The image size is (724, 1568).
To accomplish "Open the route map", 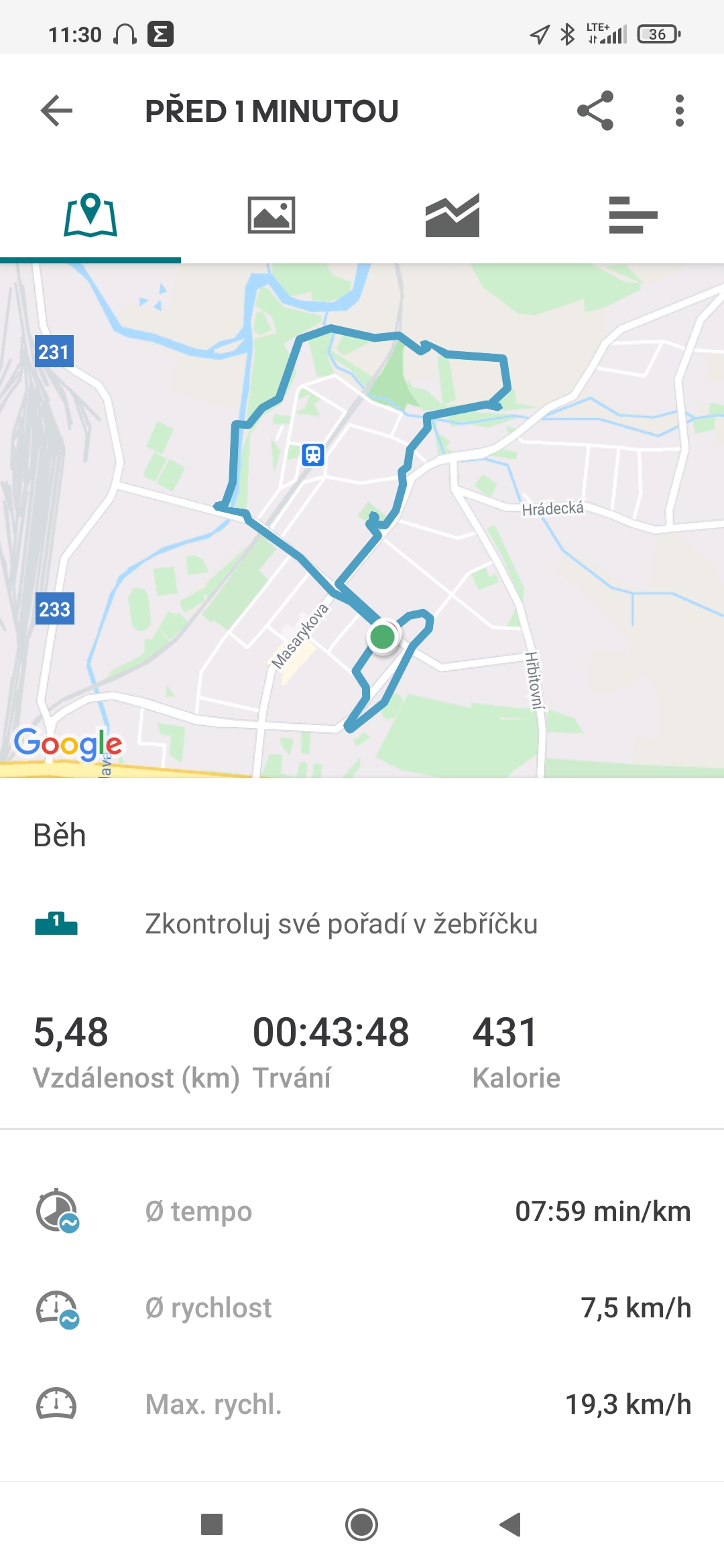I will (362, 521).
